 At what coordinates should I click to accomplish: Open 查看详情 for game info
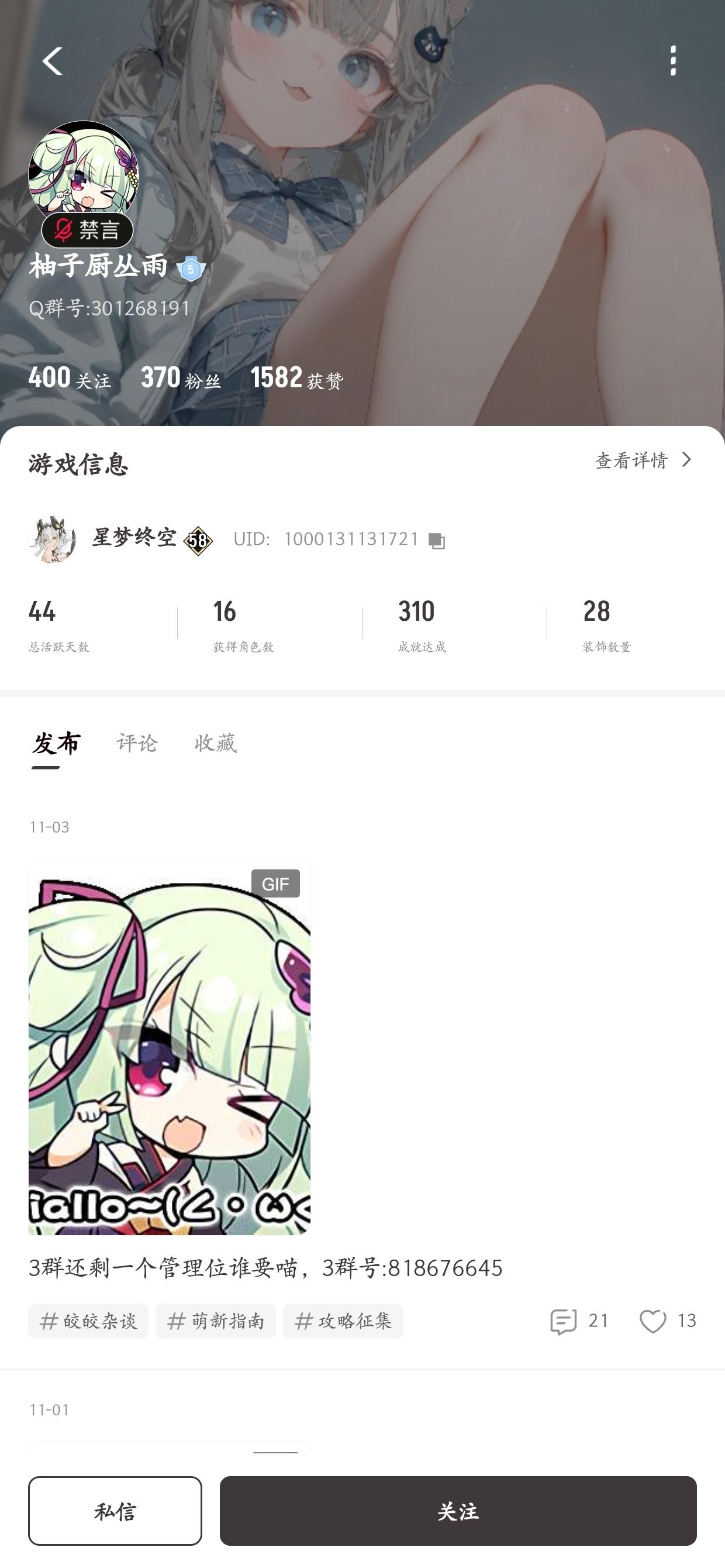(x=644, y=460)
